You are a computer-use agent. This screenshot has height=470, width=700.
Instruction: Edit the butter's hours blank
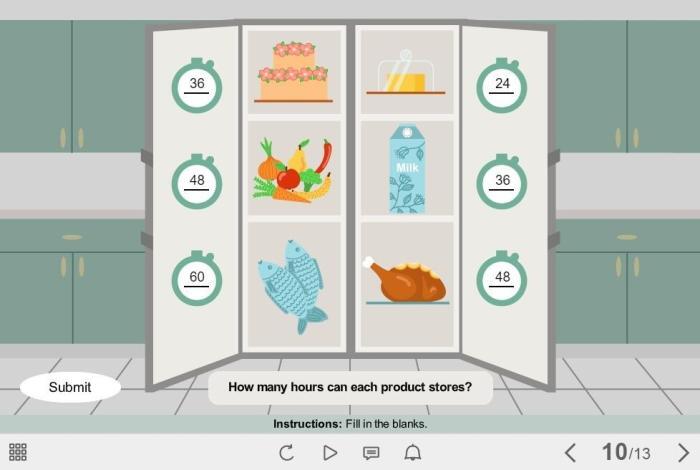point(501,85)
